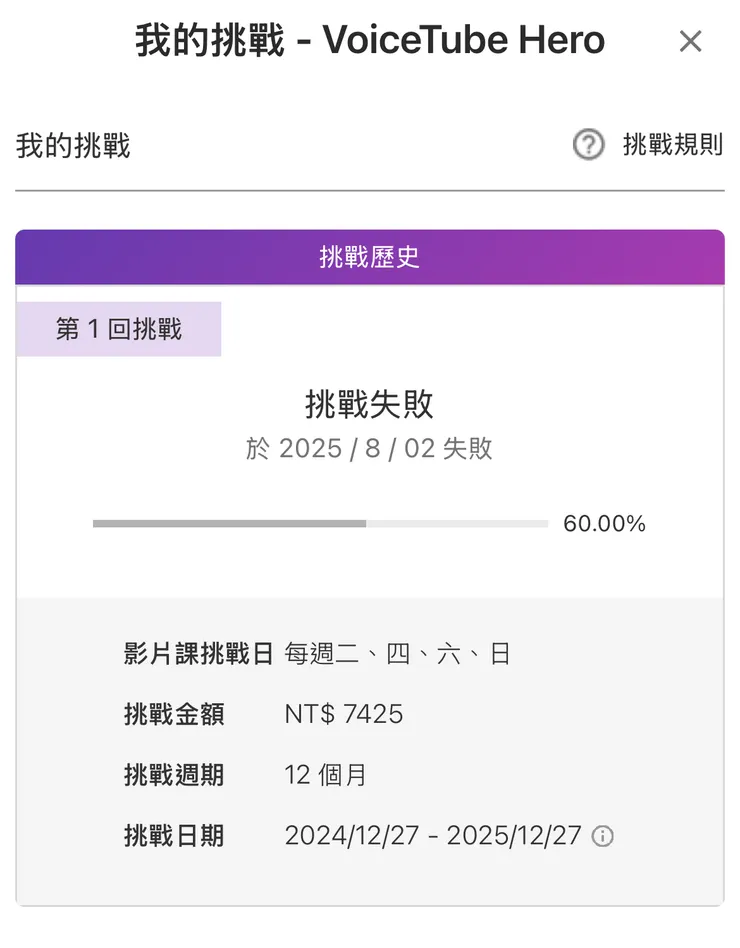740x948 pixels.
Task: Click the close X icon at top right
Action: pyautogui.click(x=691, y=41)
